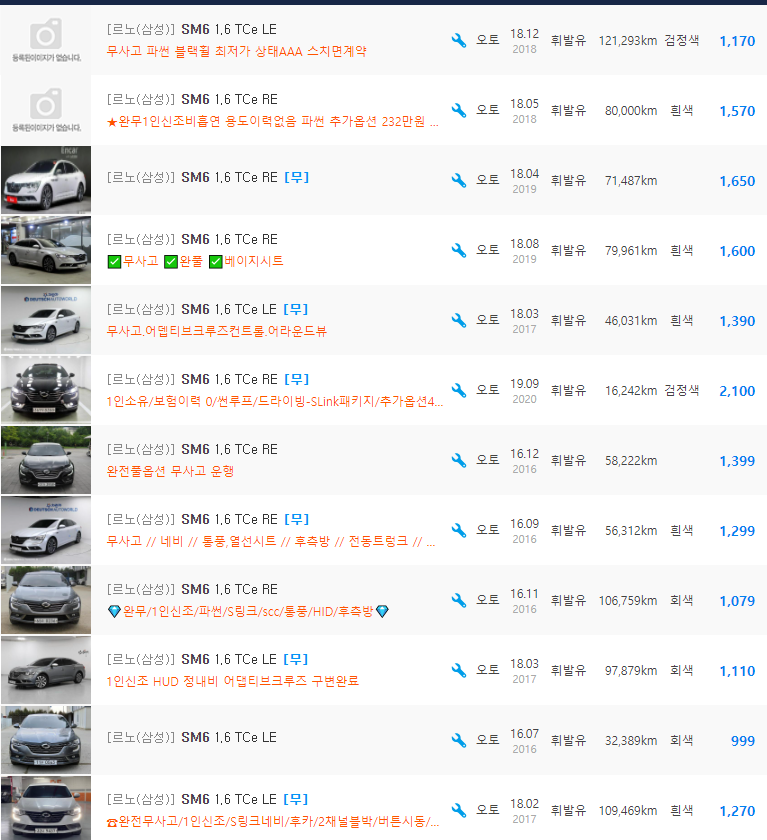
Task: Click the front-facing black SM6 thumbnail
Action: (45, 390)
